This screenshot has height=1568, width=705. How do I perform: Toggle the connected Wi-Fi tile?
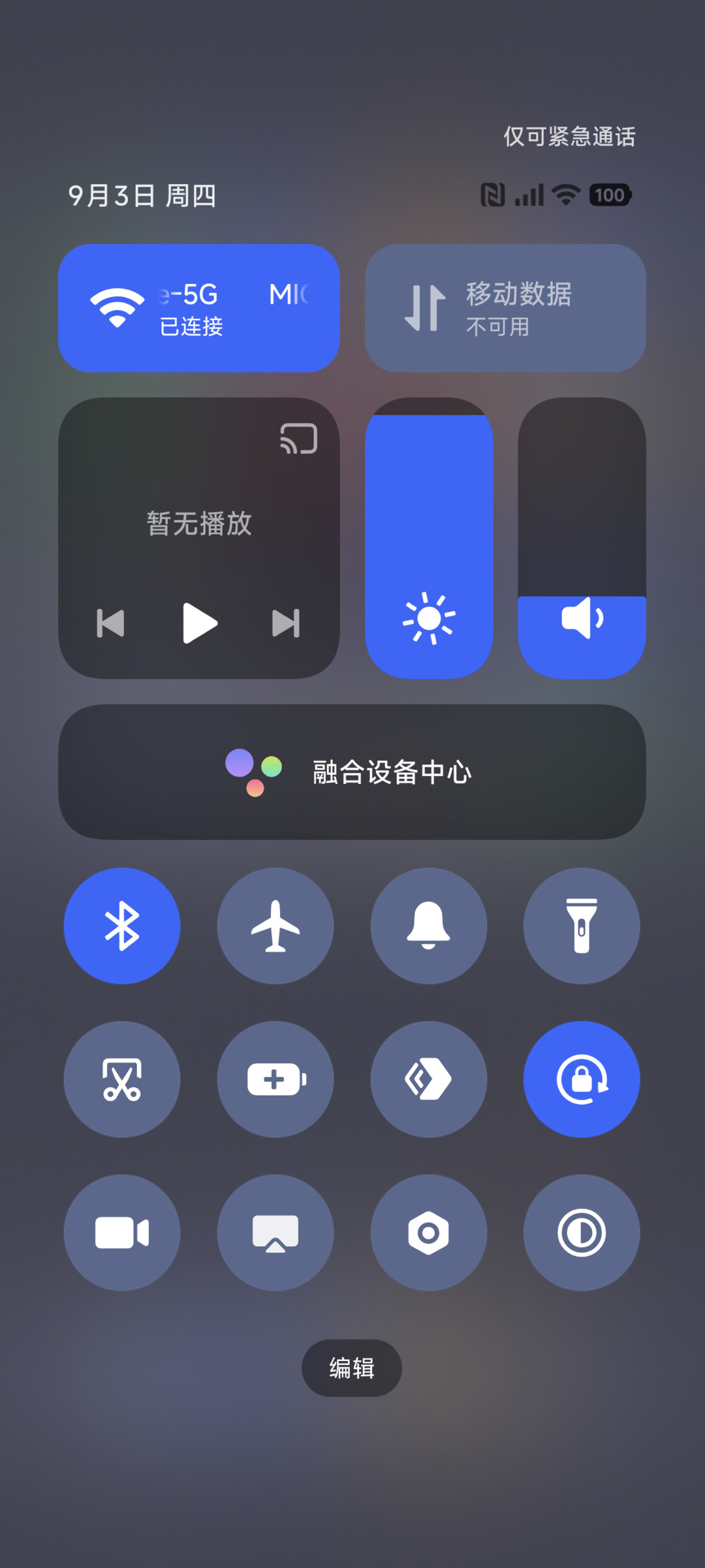click(199, 308)
